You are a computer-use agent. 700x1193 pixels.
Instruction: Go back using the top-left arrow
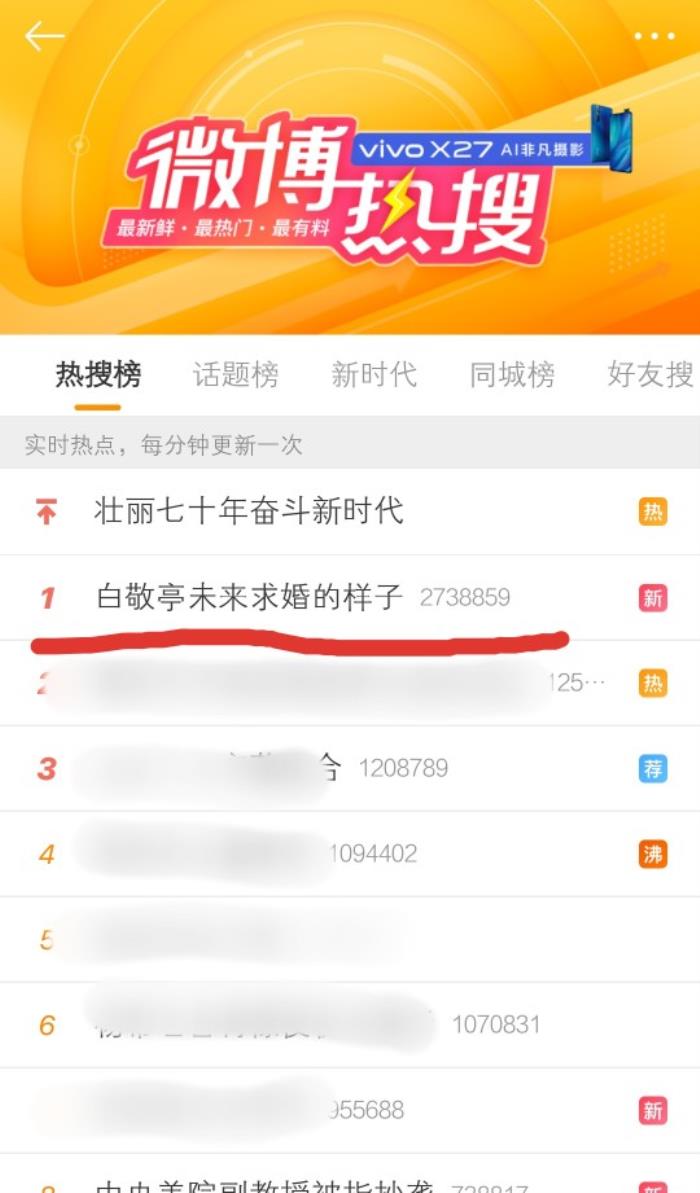[44, 36]
